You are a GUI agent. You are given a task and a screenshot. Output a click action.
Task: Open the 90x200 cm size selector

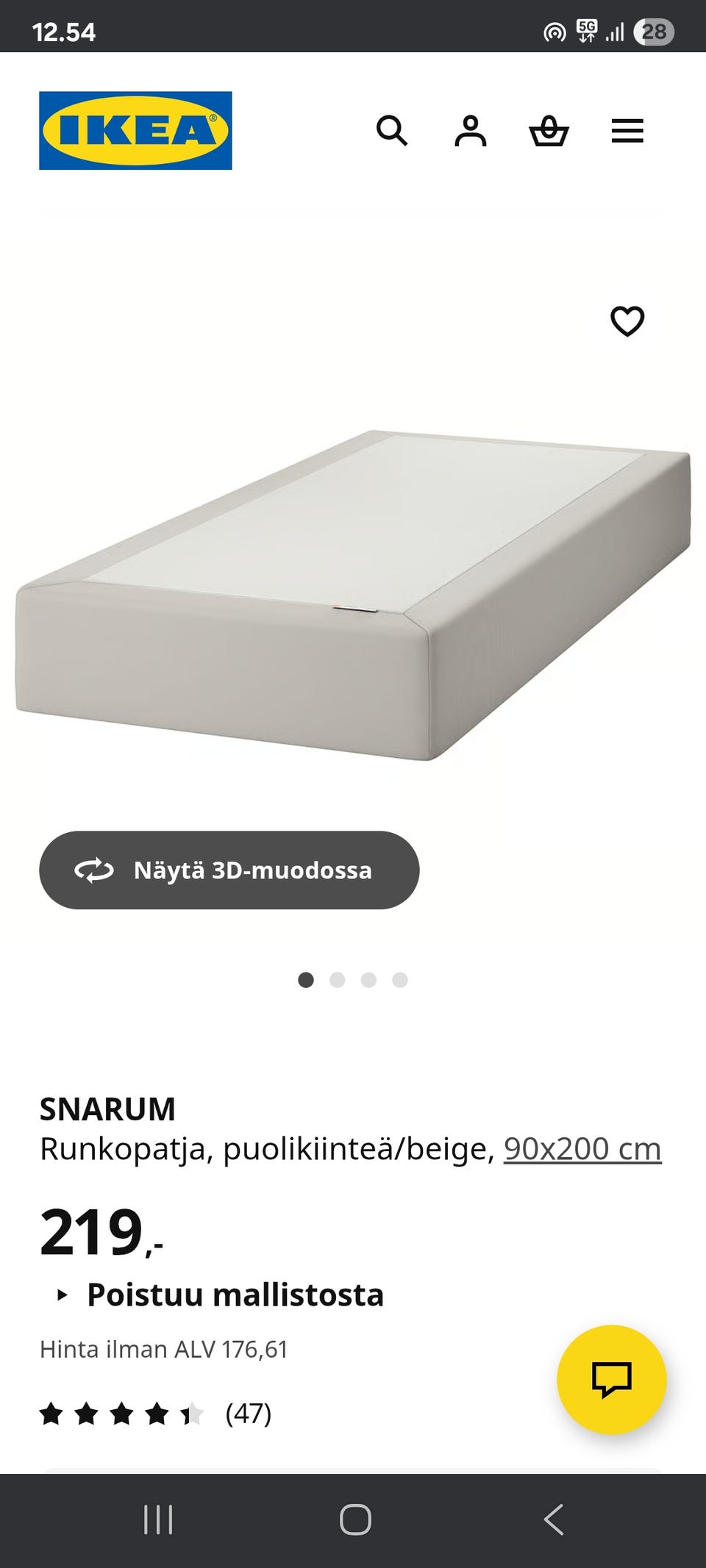[x=581, y=1148]
